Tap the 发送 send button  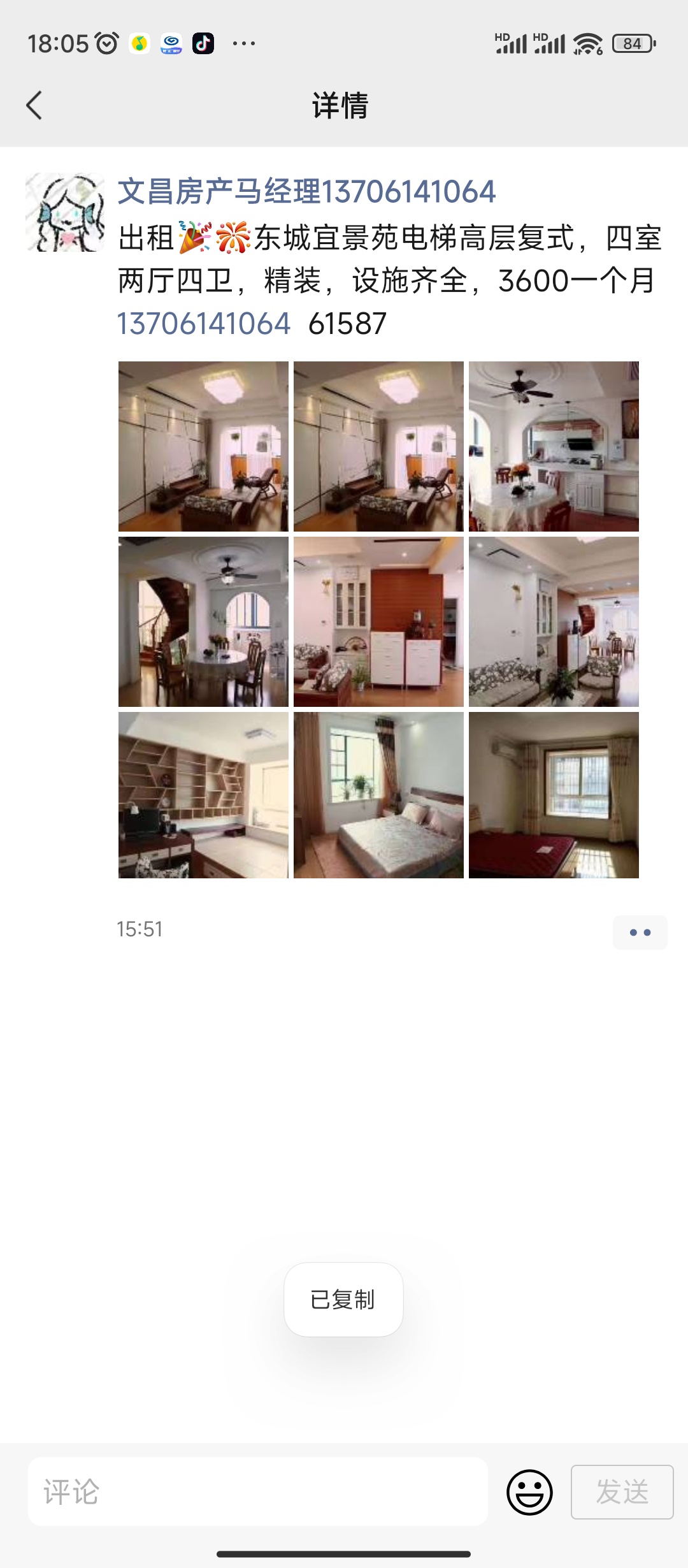[622, 1492]
